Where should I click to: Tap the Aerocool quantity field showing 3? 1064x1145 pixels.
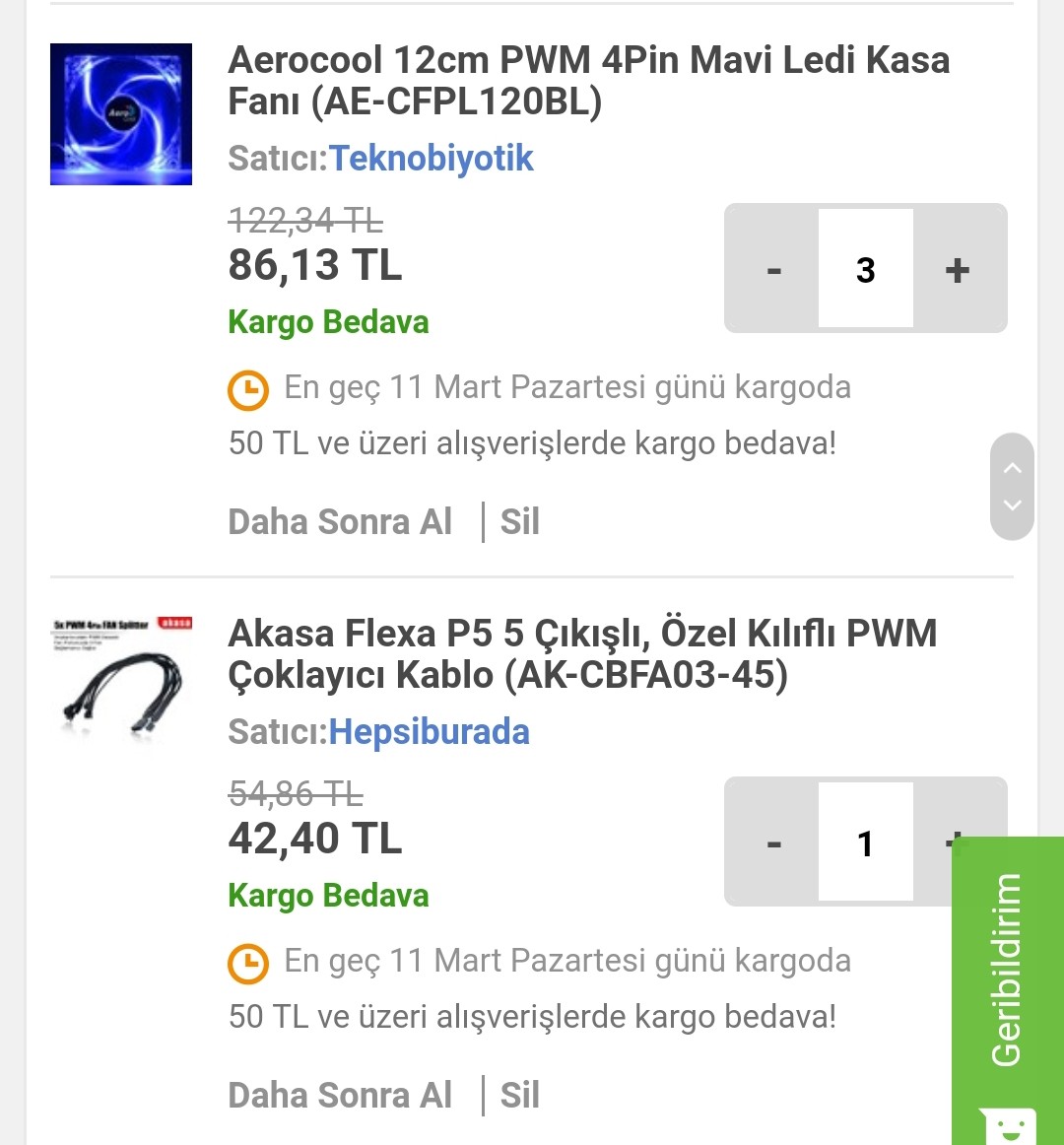pos(865,269)
